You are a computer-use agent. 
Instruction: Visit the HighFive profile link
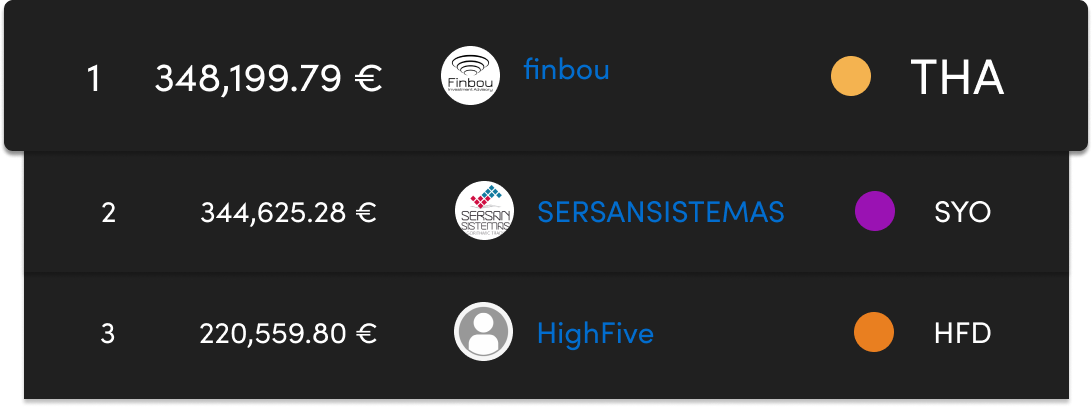click(595, 332)
